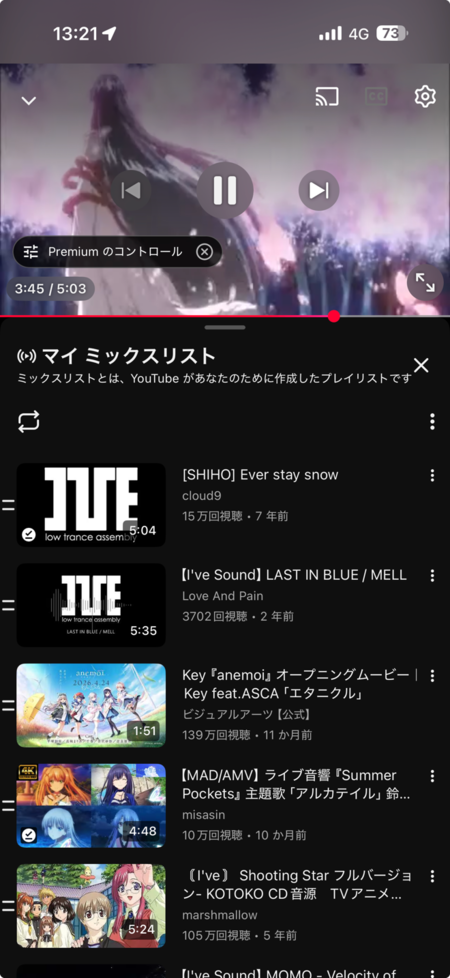450x978 pixels.
Task: Toggle playlist loop mode
Action: click(x=29, y=422)
